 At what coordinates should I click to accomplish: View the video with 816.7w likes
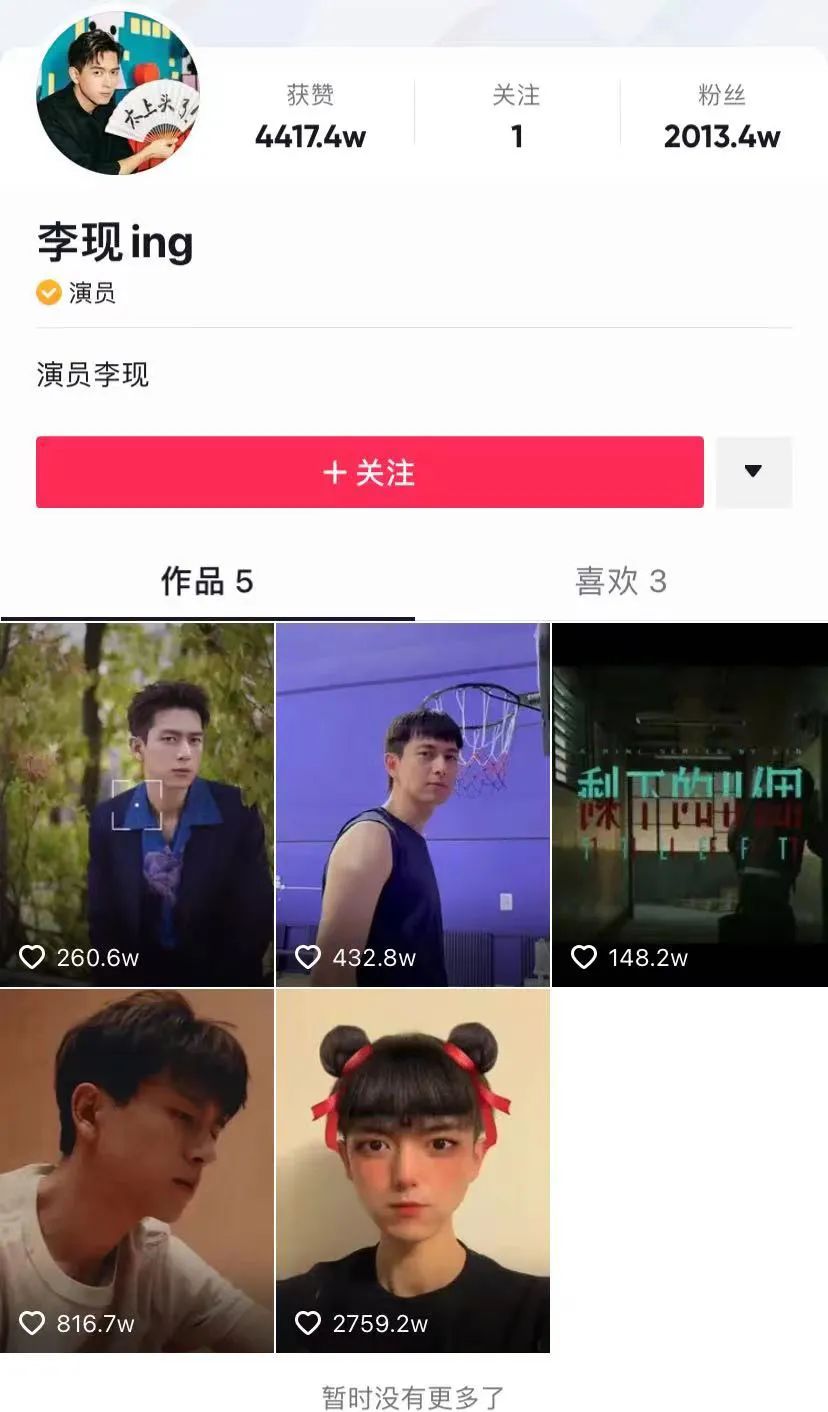(x=136, y=1171)
